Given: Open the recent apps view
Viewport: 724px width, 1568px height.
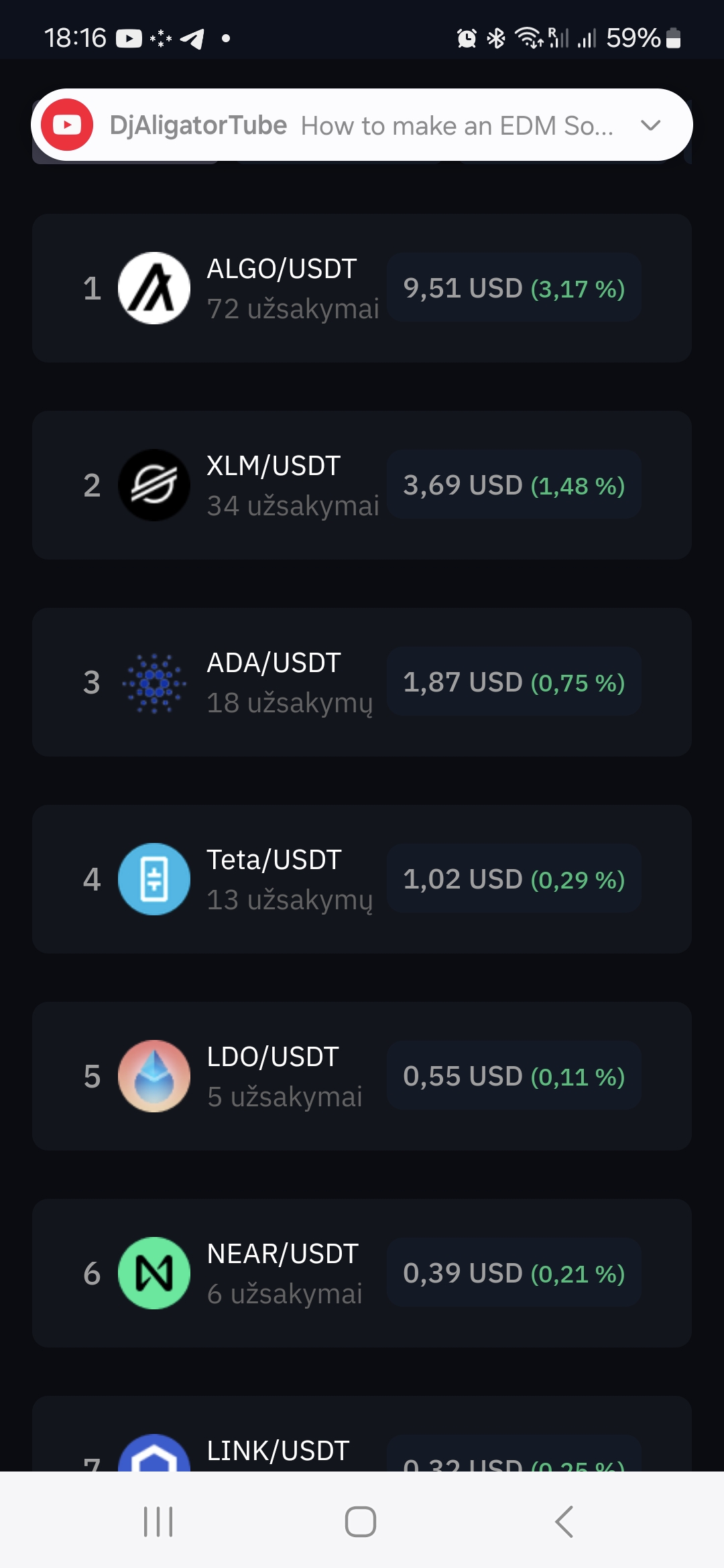Looking at the screenshot, I should 159,1521.
